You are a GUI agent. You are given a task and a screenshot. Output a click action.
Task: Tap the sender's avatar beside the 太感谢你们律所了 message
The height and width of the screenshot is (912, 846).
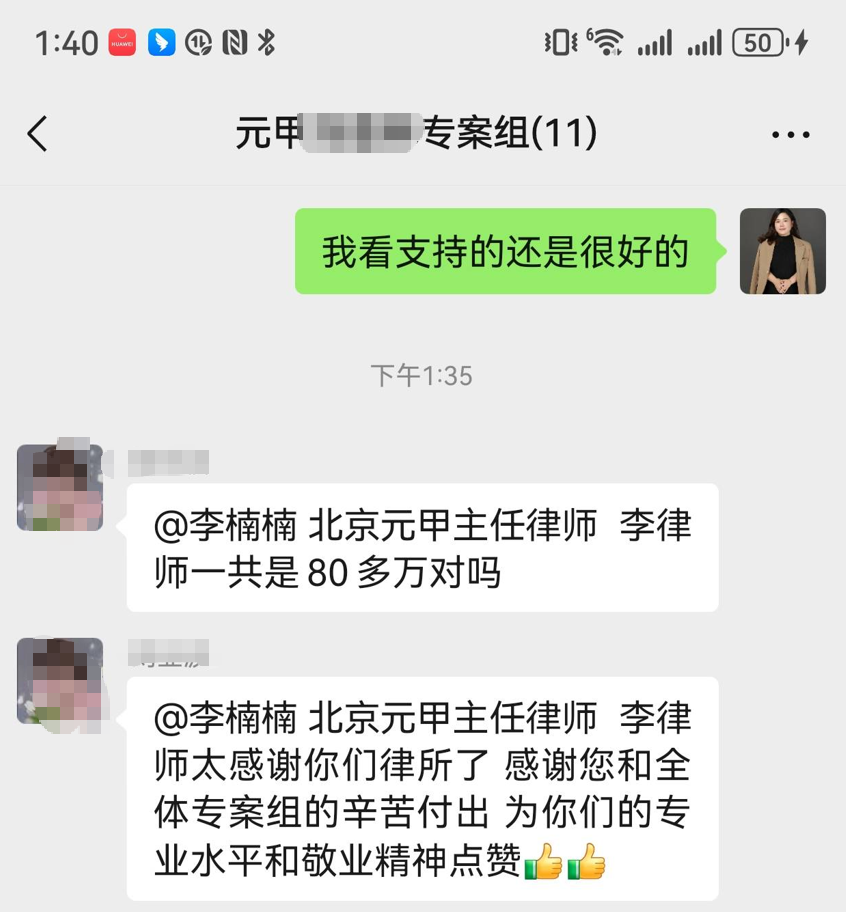[60, 680]
